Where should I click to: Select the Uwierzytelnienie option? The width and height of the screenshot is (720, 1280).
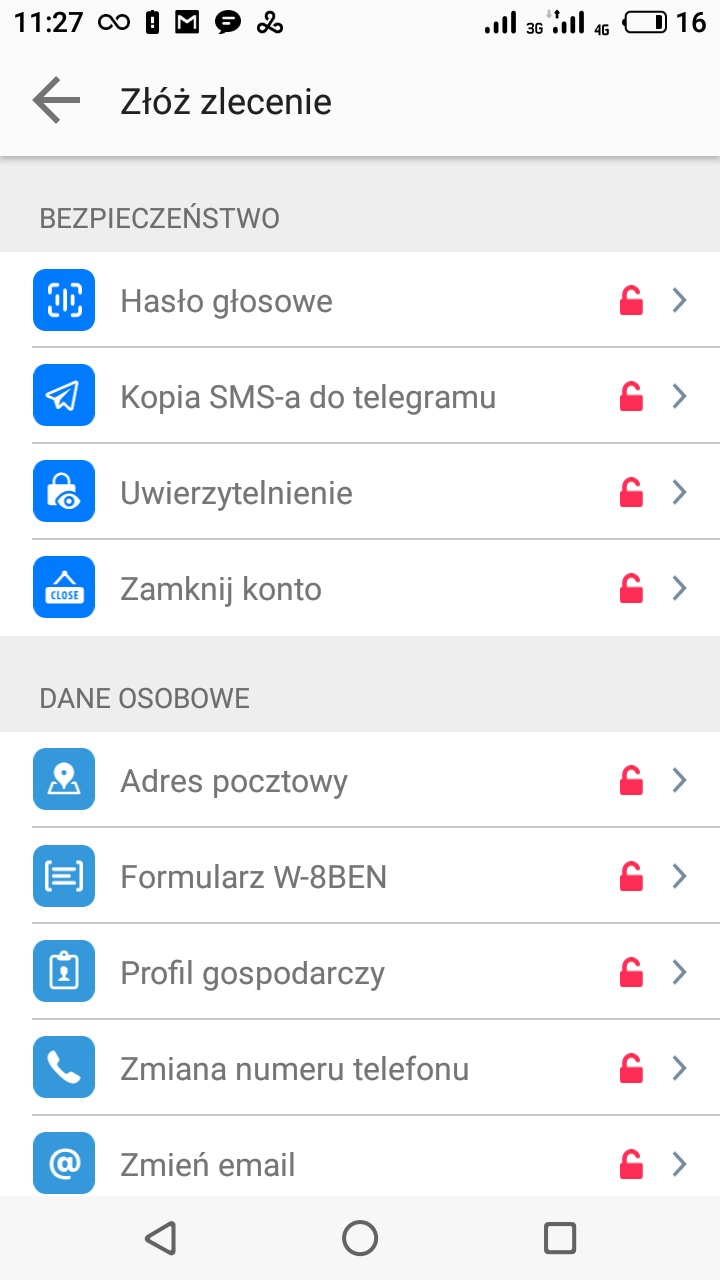[360, 492]
